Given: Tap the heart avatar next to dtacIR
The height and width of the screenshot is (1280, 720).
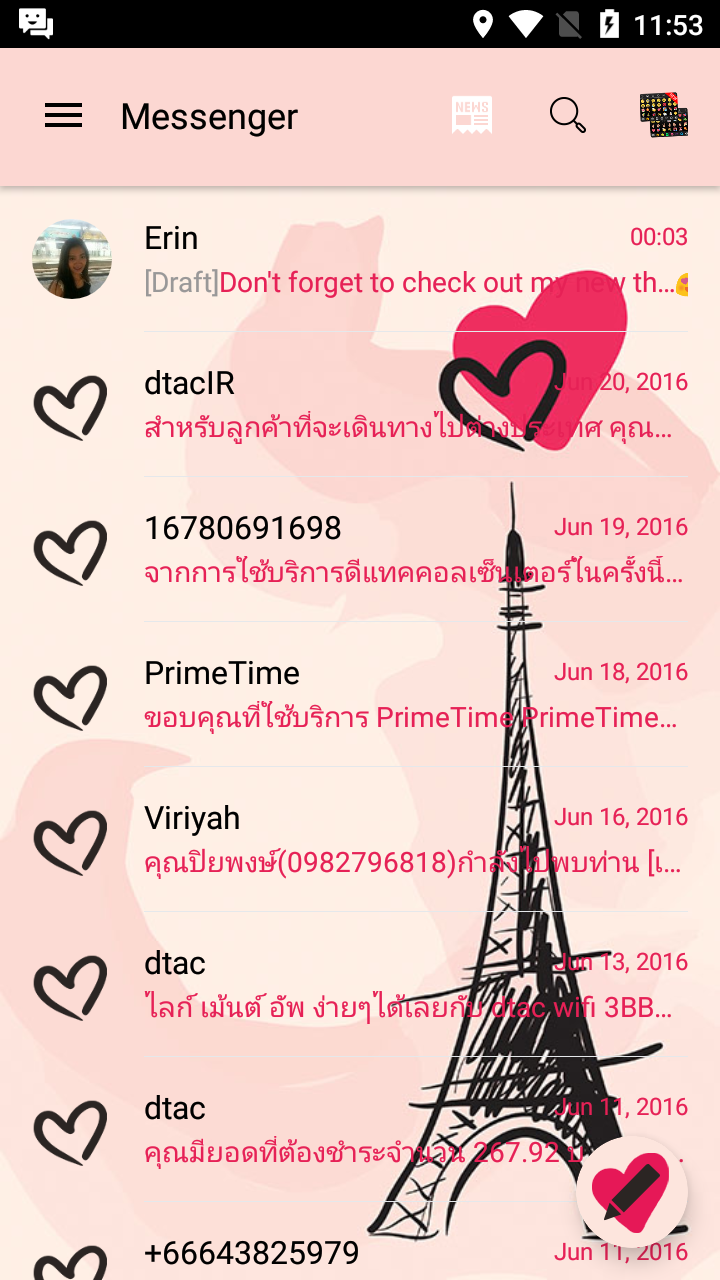Looking at the screenshot, I should 72,405.
